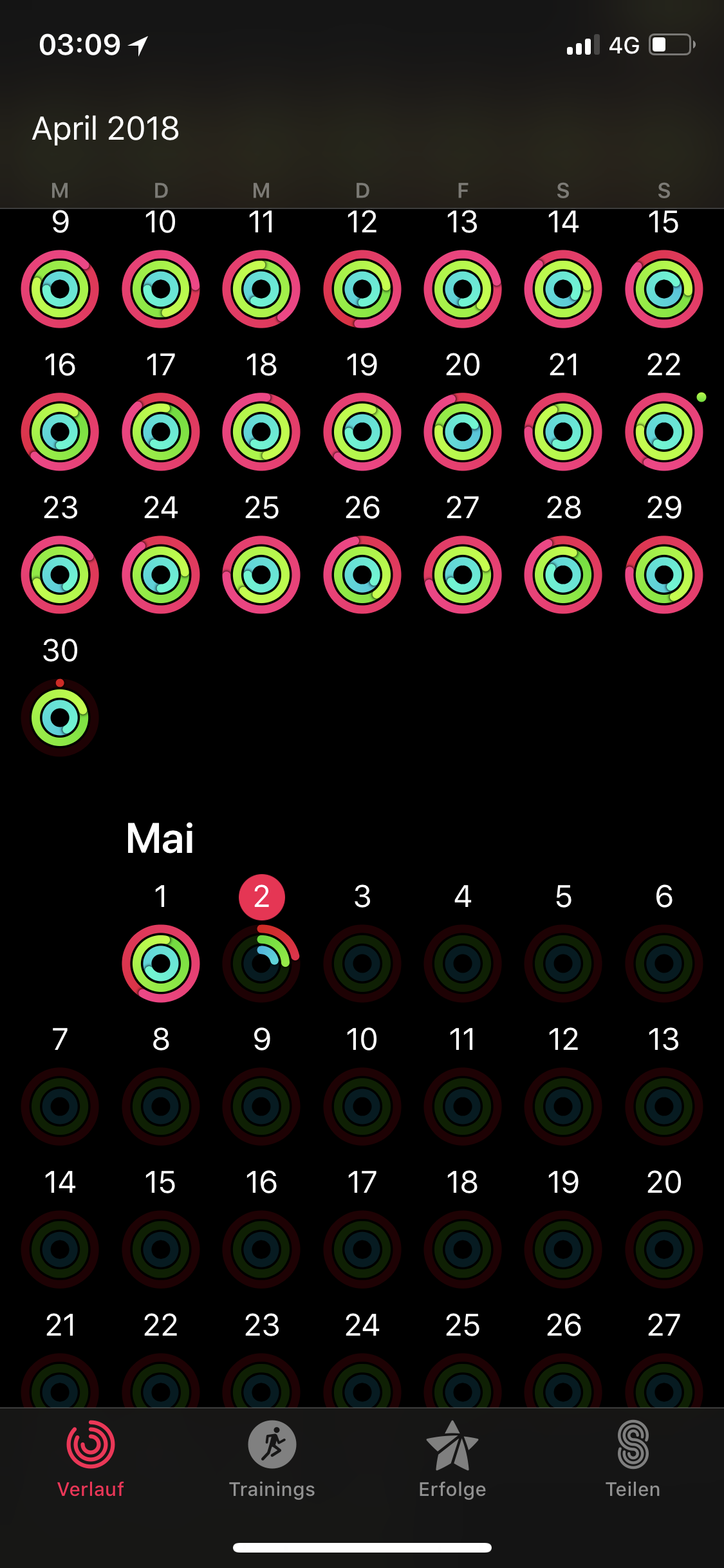Image resolution: width=724 pixels, height=1568 pixels.
Task: Open activity summary for 9 April
Action: pyautogui.click(x=60, y=289)
